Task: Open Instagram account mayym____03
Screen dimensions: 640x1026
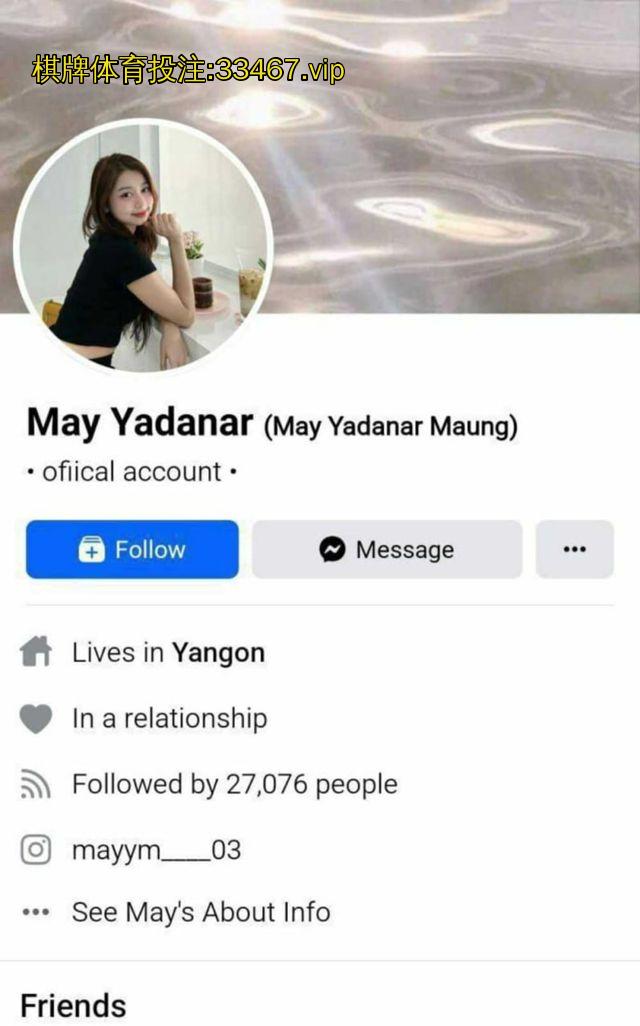Action: tap(156, 851)
